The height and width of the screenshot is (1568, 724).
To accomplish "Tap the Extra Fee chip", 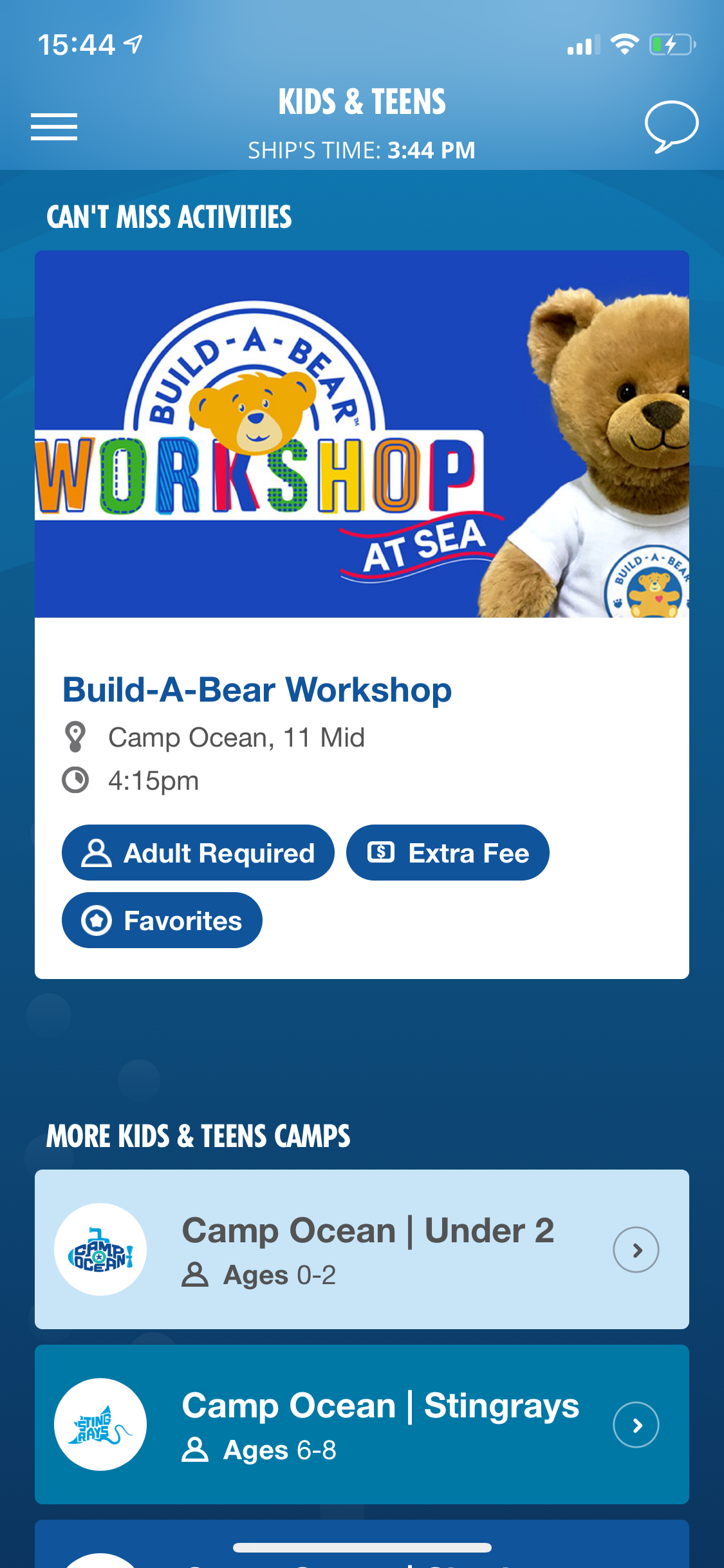I will tap(448, 853).
